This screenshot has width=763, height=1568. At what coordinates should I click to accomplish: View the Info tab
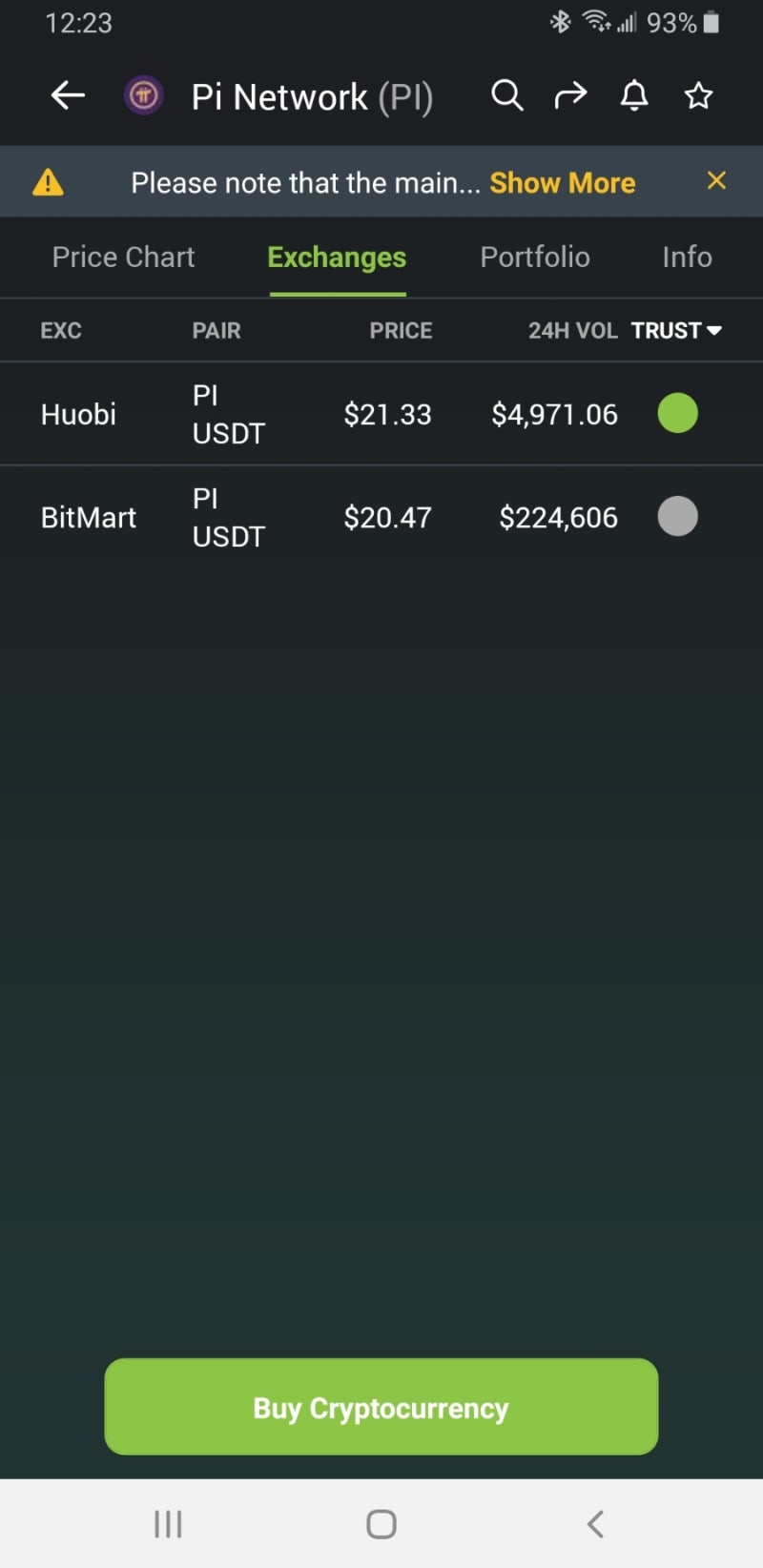tap(687, 257)
